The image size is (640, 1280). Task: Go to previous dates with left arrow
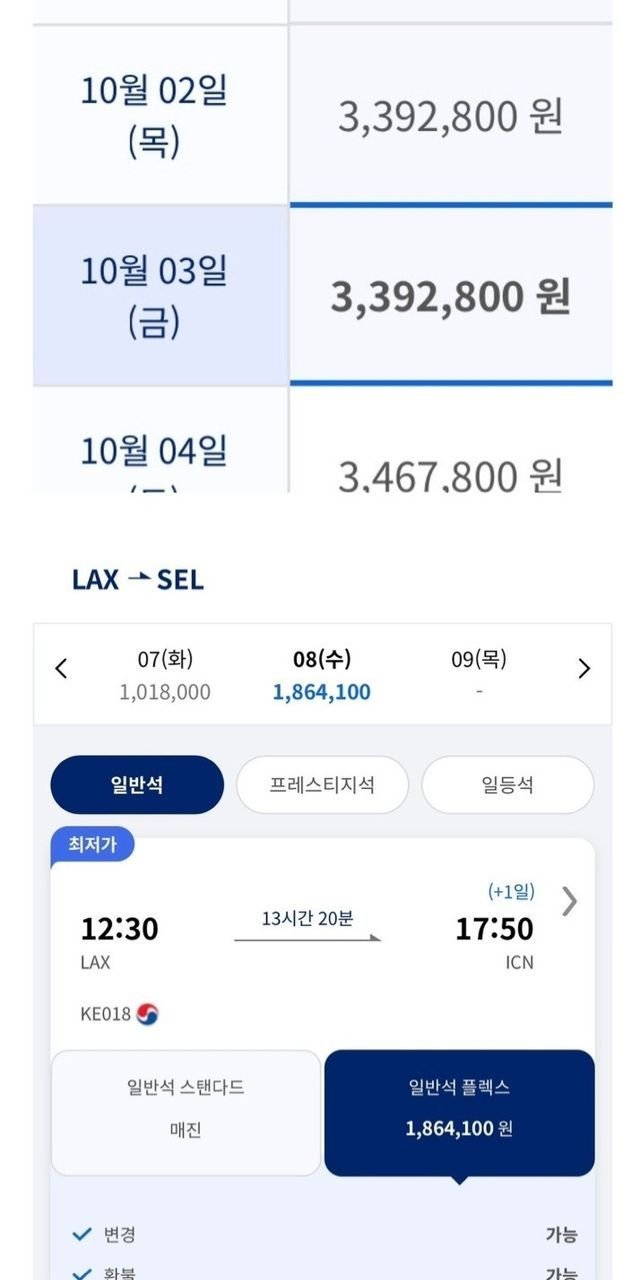pos(61,669)
